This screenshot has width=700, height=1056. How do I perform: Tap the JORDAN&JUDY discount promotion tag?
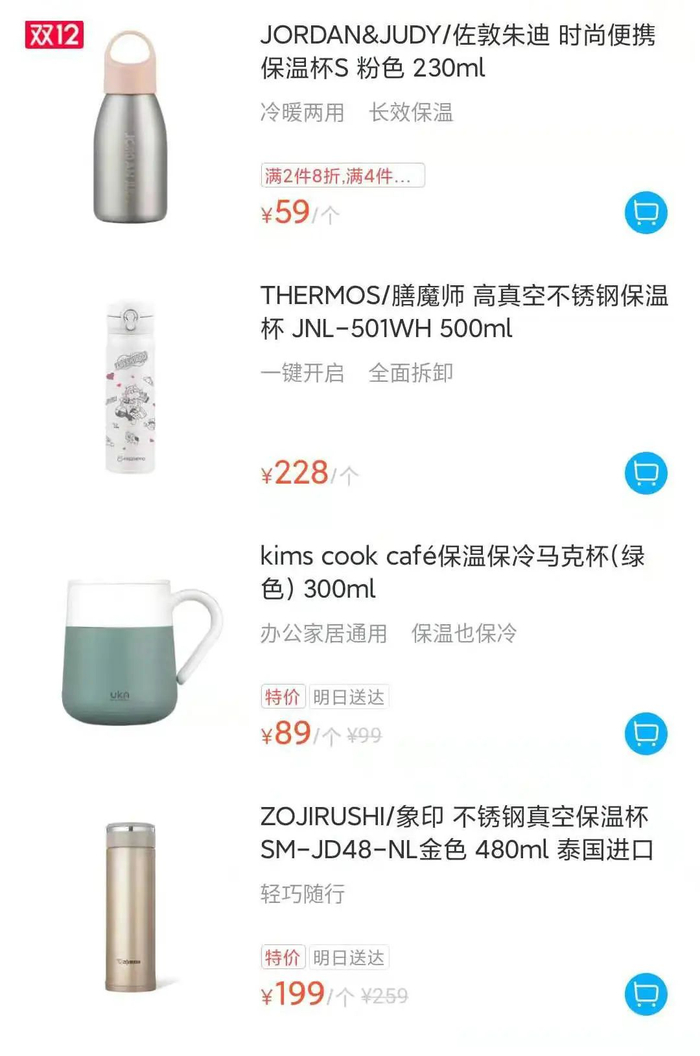(x=342, y=177)
